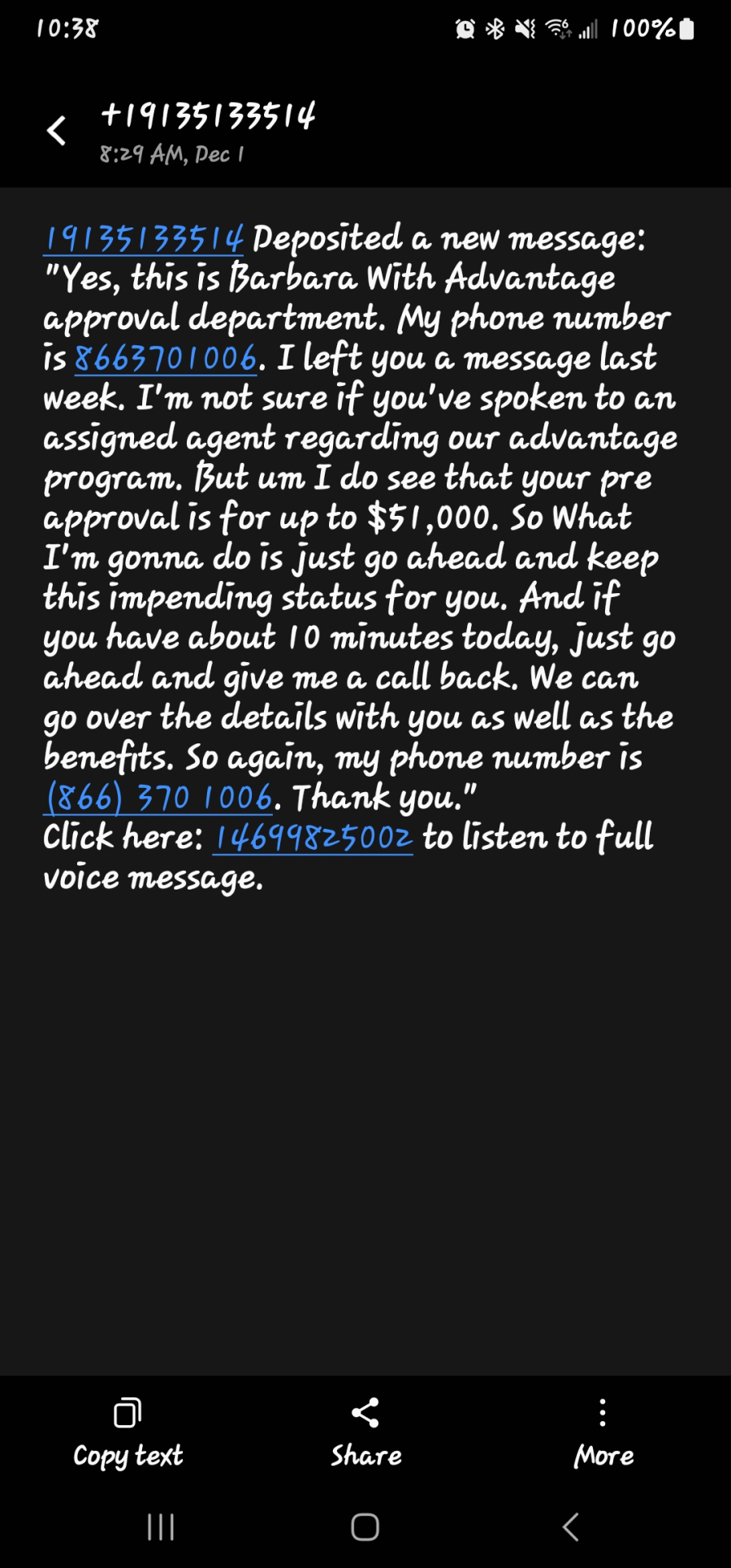The height and width of the screenshot is (1568, 731).
Task: Tap link 14699825002 to hear voice message
Action: [314, 838]
